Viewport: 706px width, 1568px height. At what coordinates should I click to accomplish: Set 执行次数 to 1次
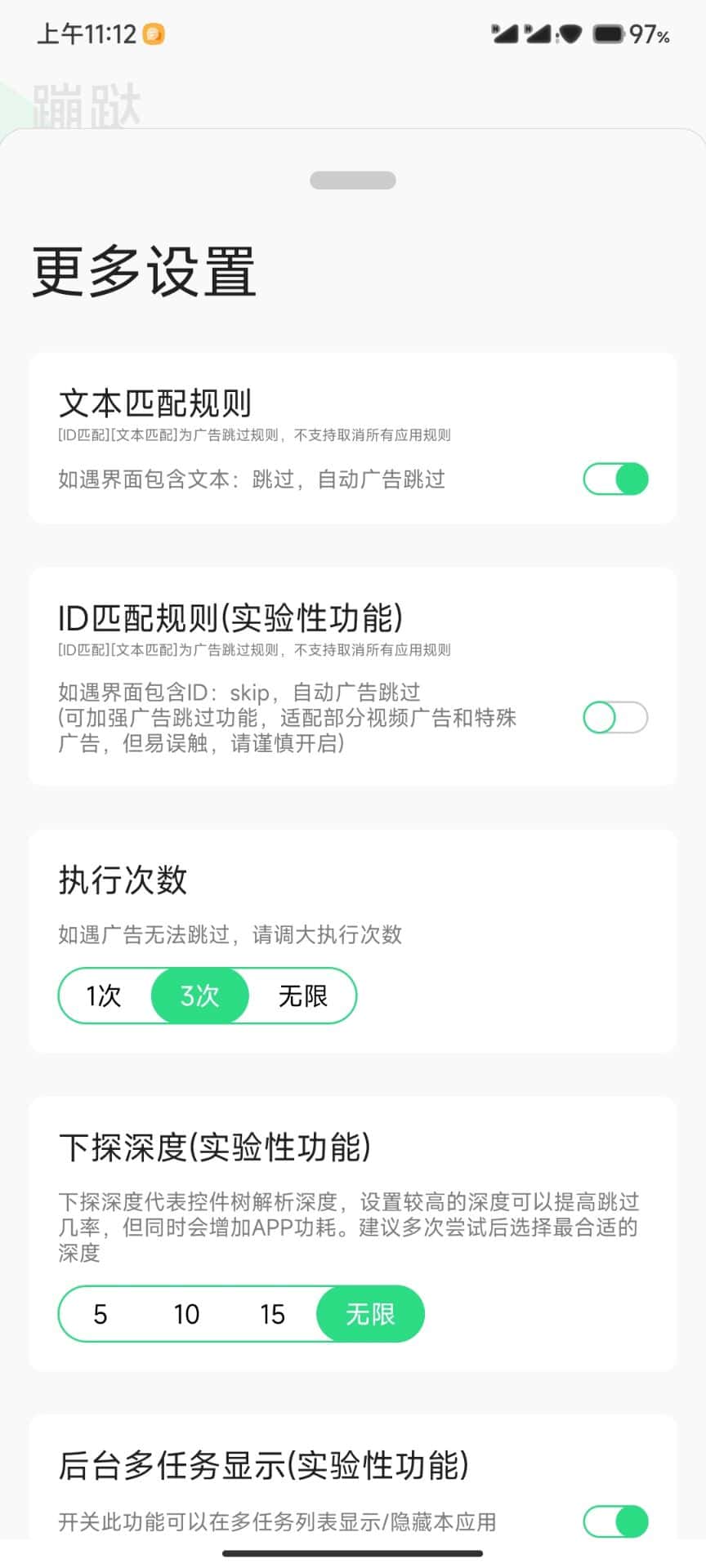point(104,996)
